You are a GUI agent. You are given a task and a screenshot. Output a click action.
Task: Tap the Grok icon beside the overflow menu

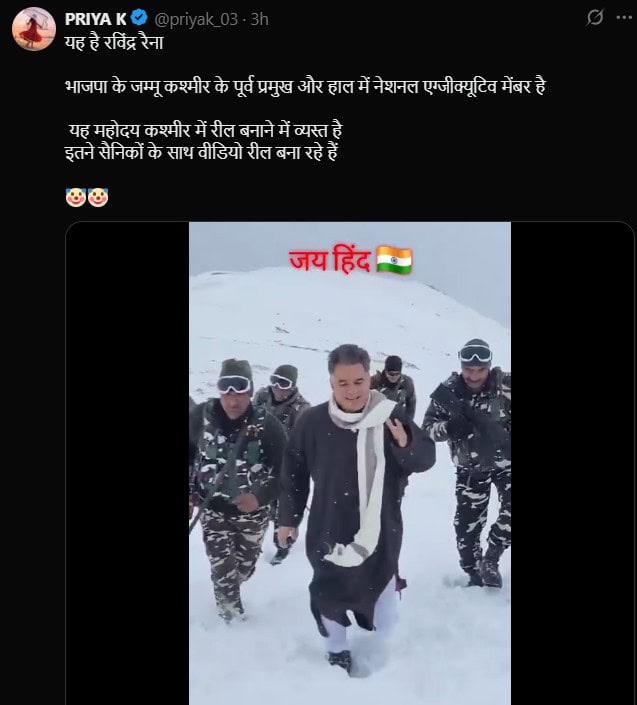click(x=595, y=18)
